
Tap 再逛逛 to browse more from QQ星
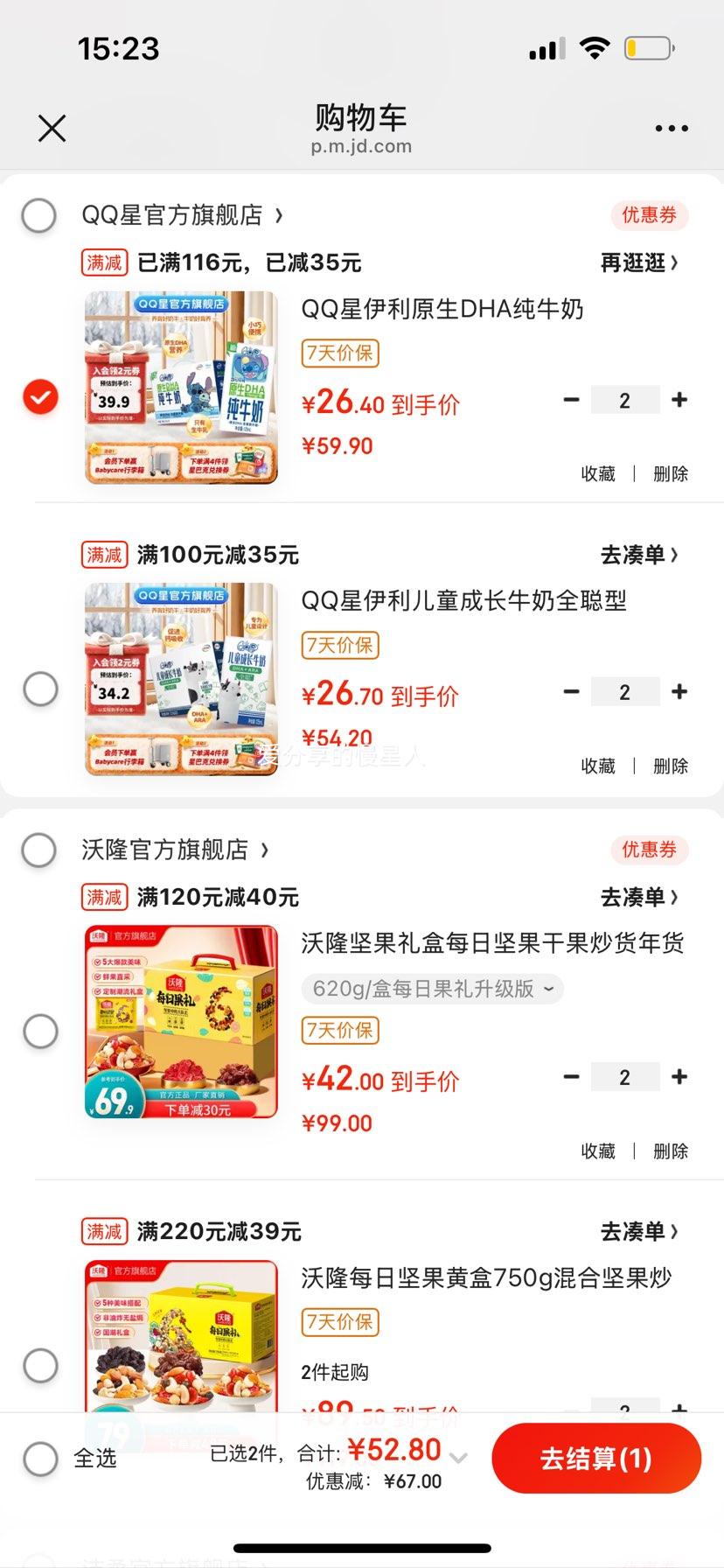[640, 262]
